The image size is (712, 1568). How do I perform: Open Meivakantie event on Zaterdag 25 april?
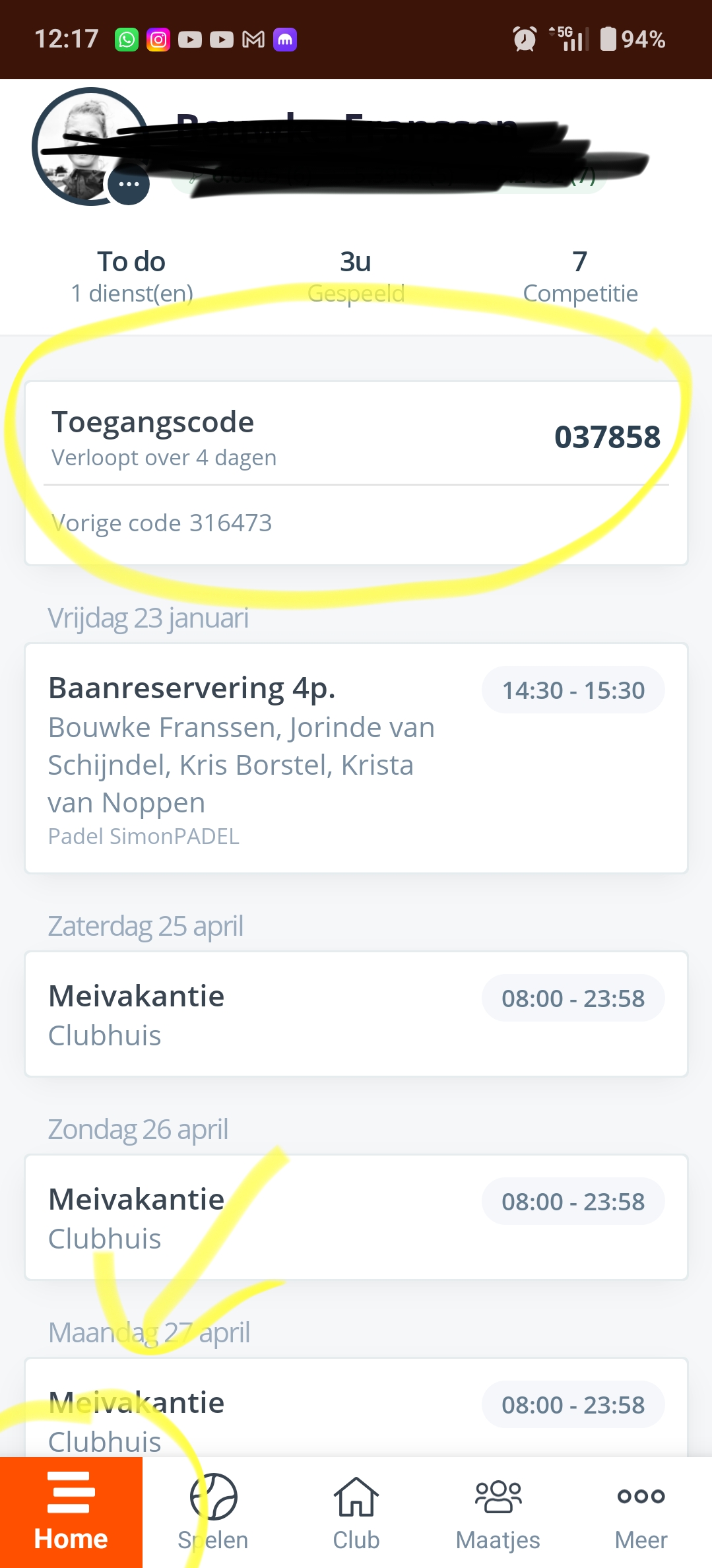point(356,1014)
